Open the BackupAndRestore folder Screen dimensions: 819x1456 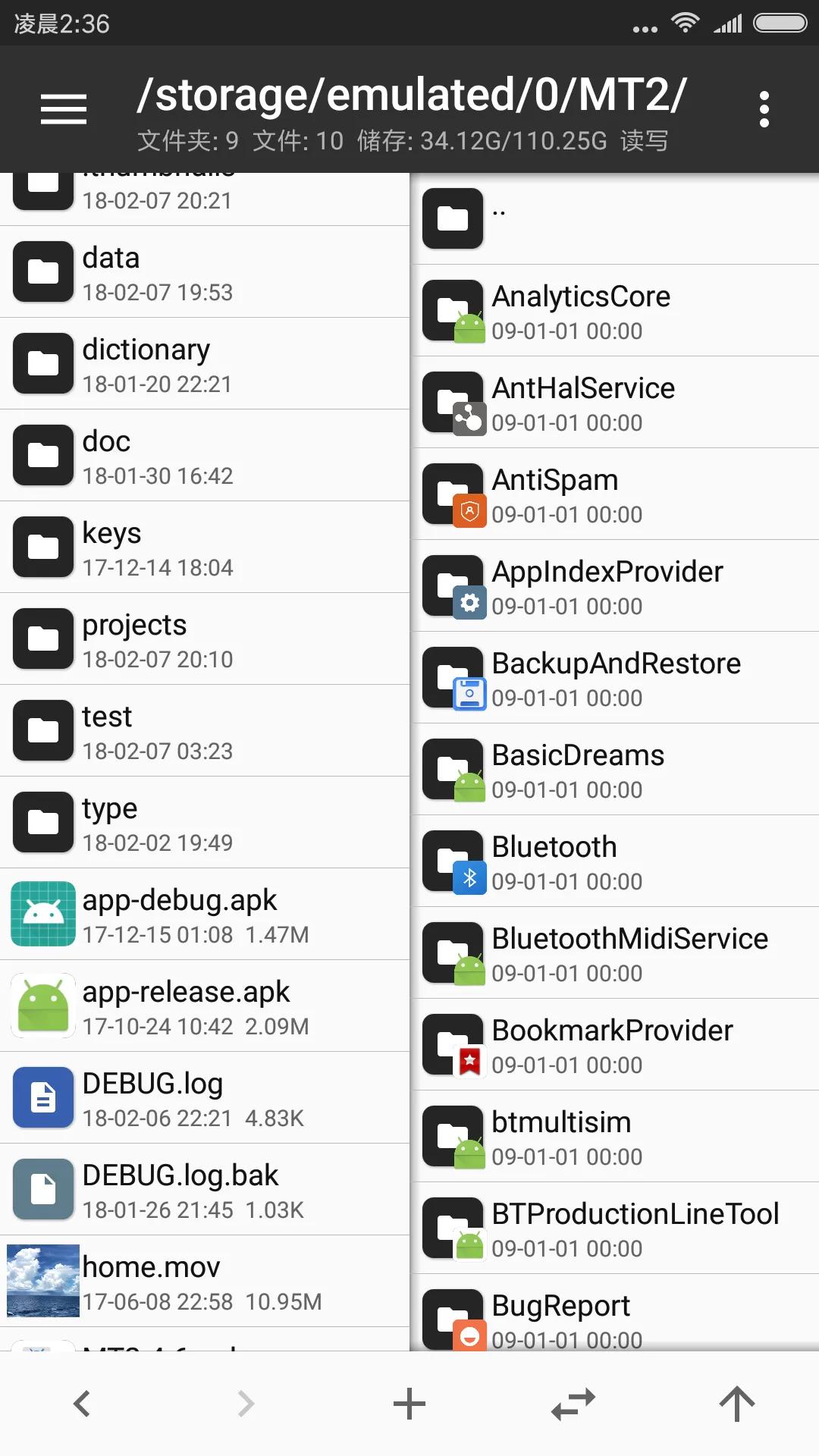pos(614,678)
